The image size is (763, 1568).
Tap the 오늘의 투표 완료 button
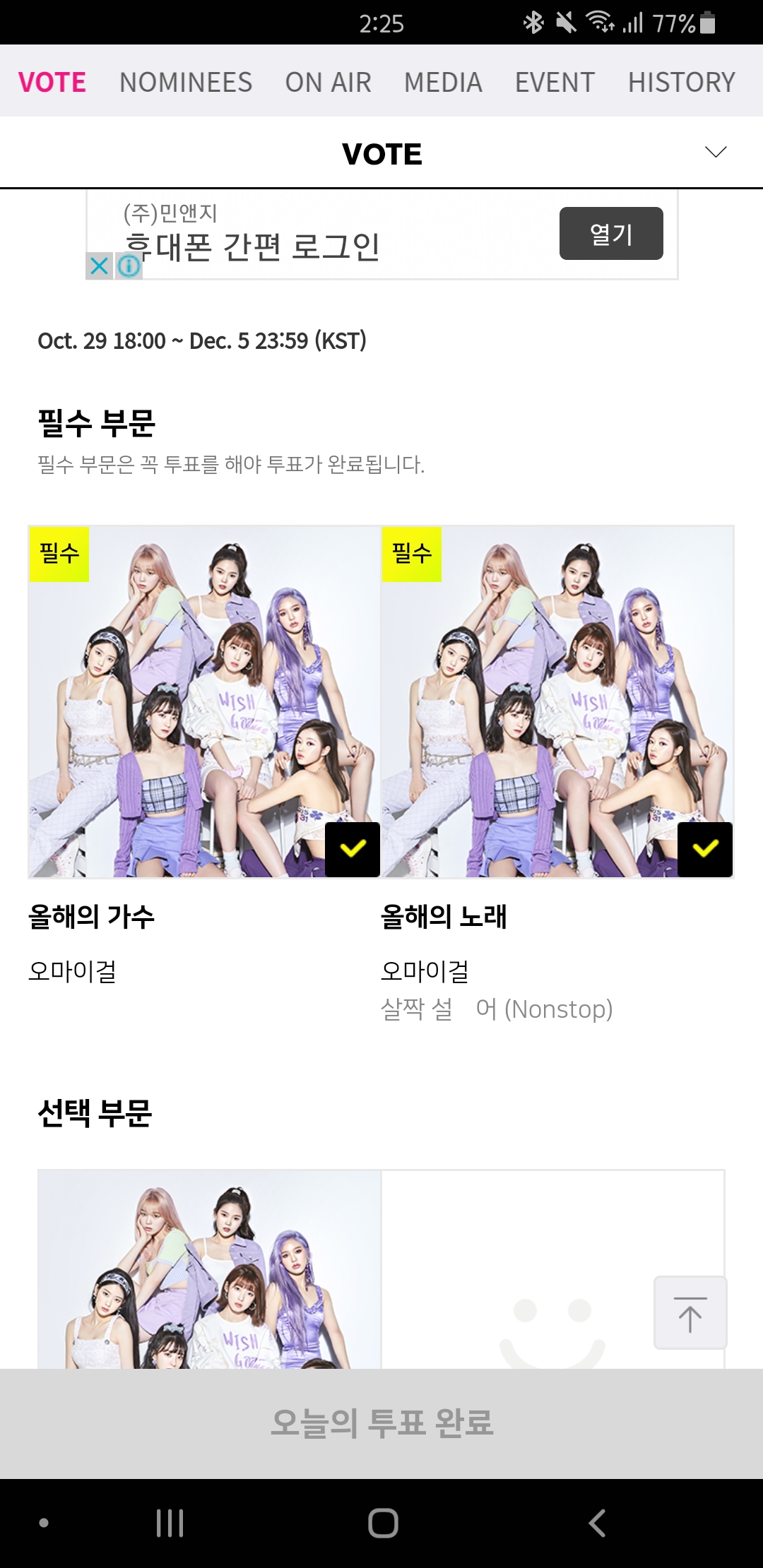point(381,1423)
